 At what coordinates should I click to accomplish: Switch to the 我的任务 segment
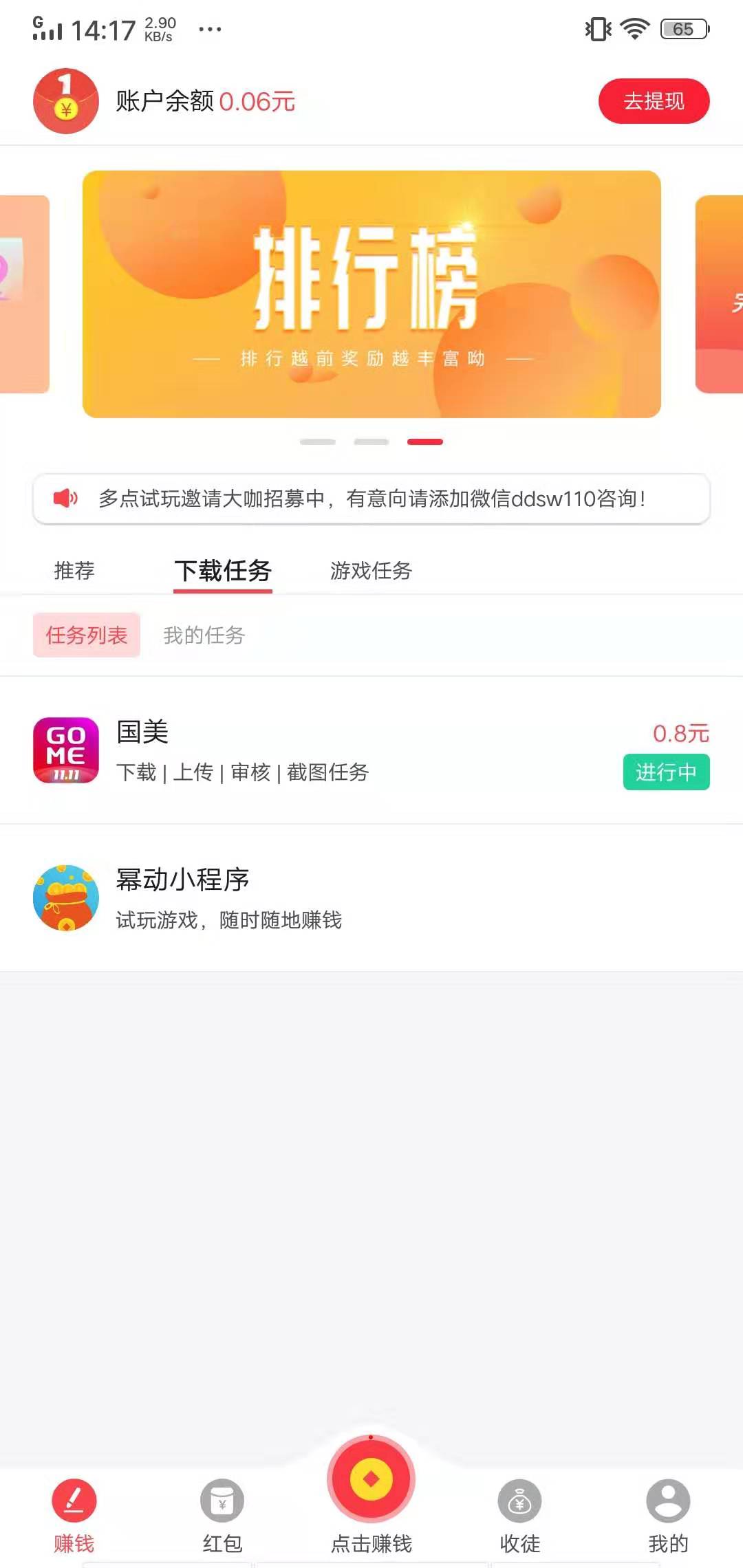(x=204, y=635)
